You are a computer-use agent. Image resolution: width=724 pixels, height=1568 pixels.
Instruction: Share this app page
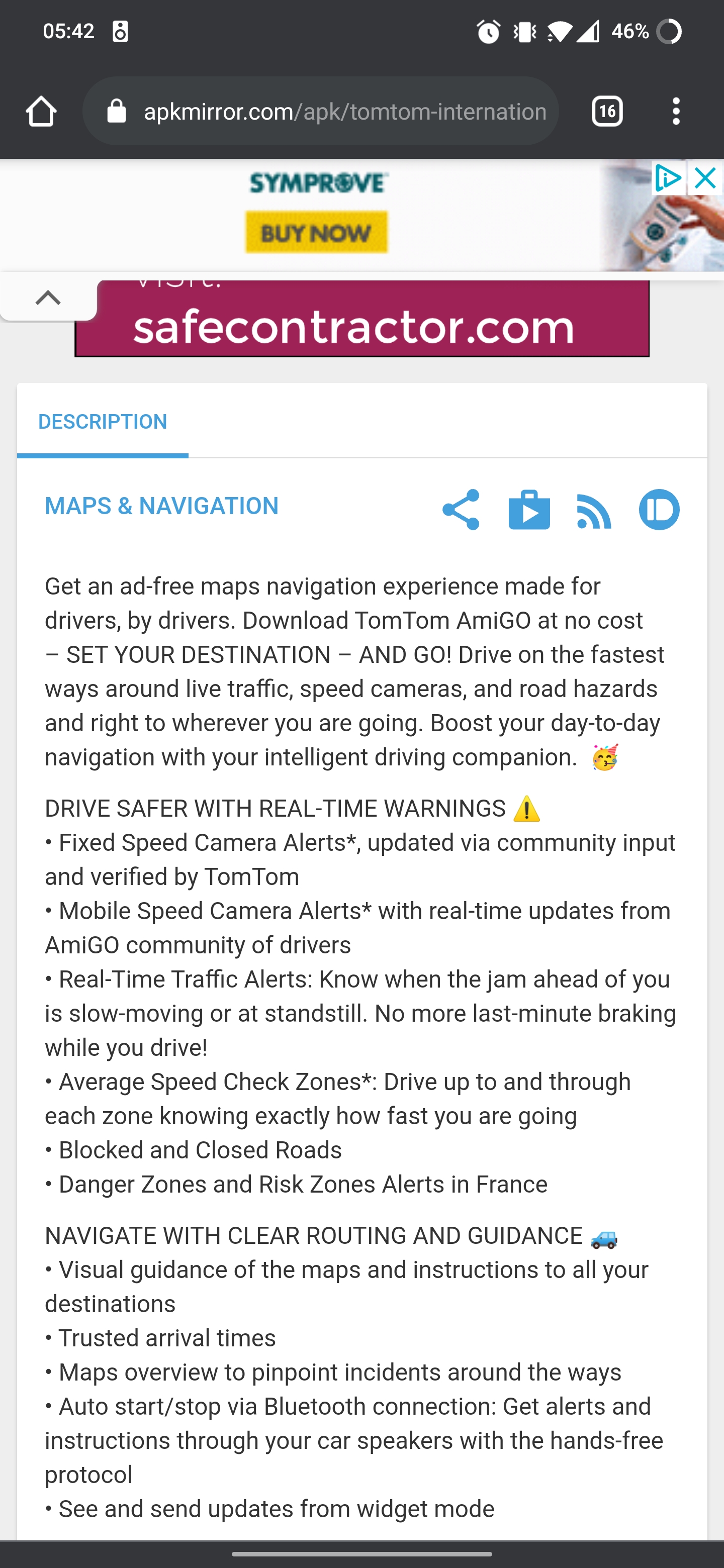tap(461, 510)
